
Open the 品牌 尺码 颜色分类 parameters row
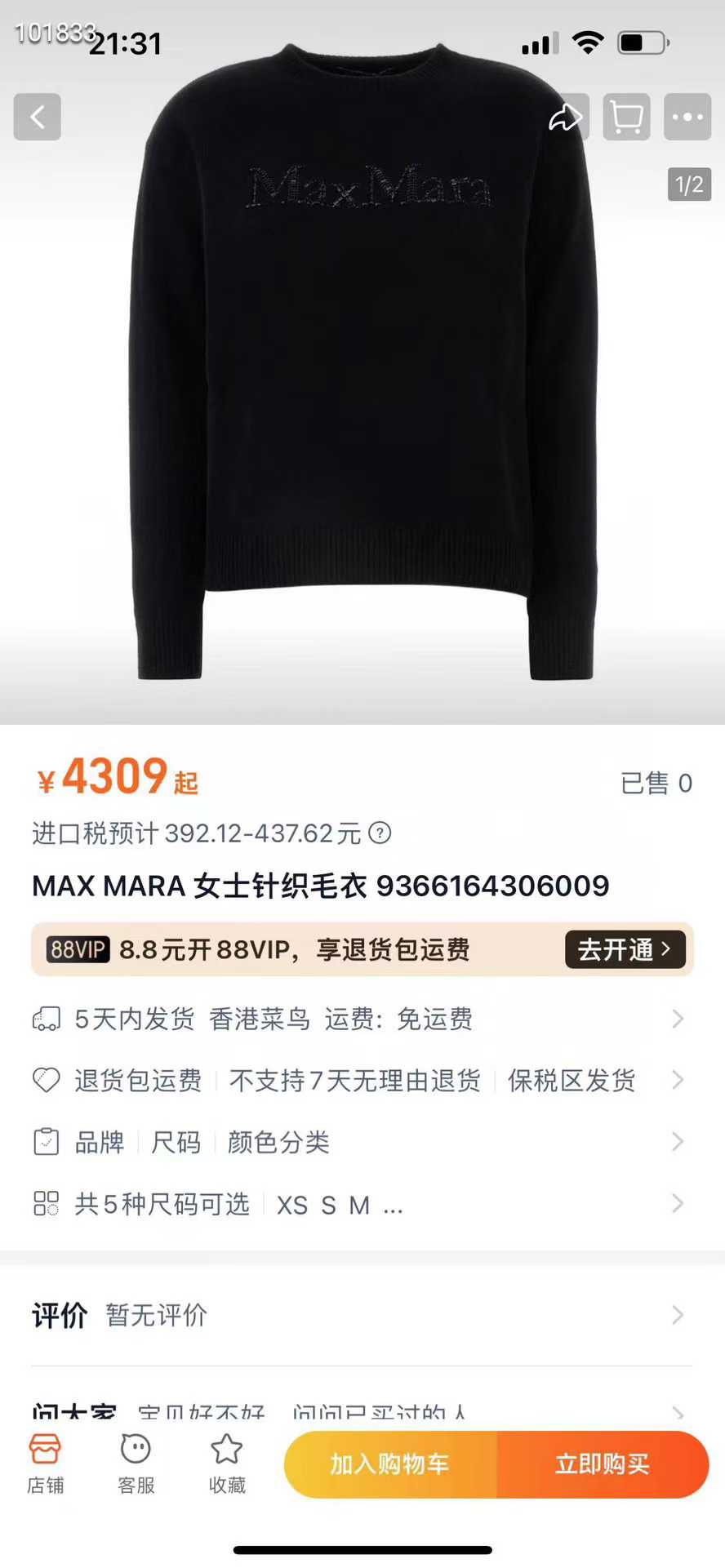(359, 1142)
